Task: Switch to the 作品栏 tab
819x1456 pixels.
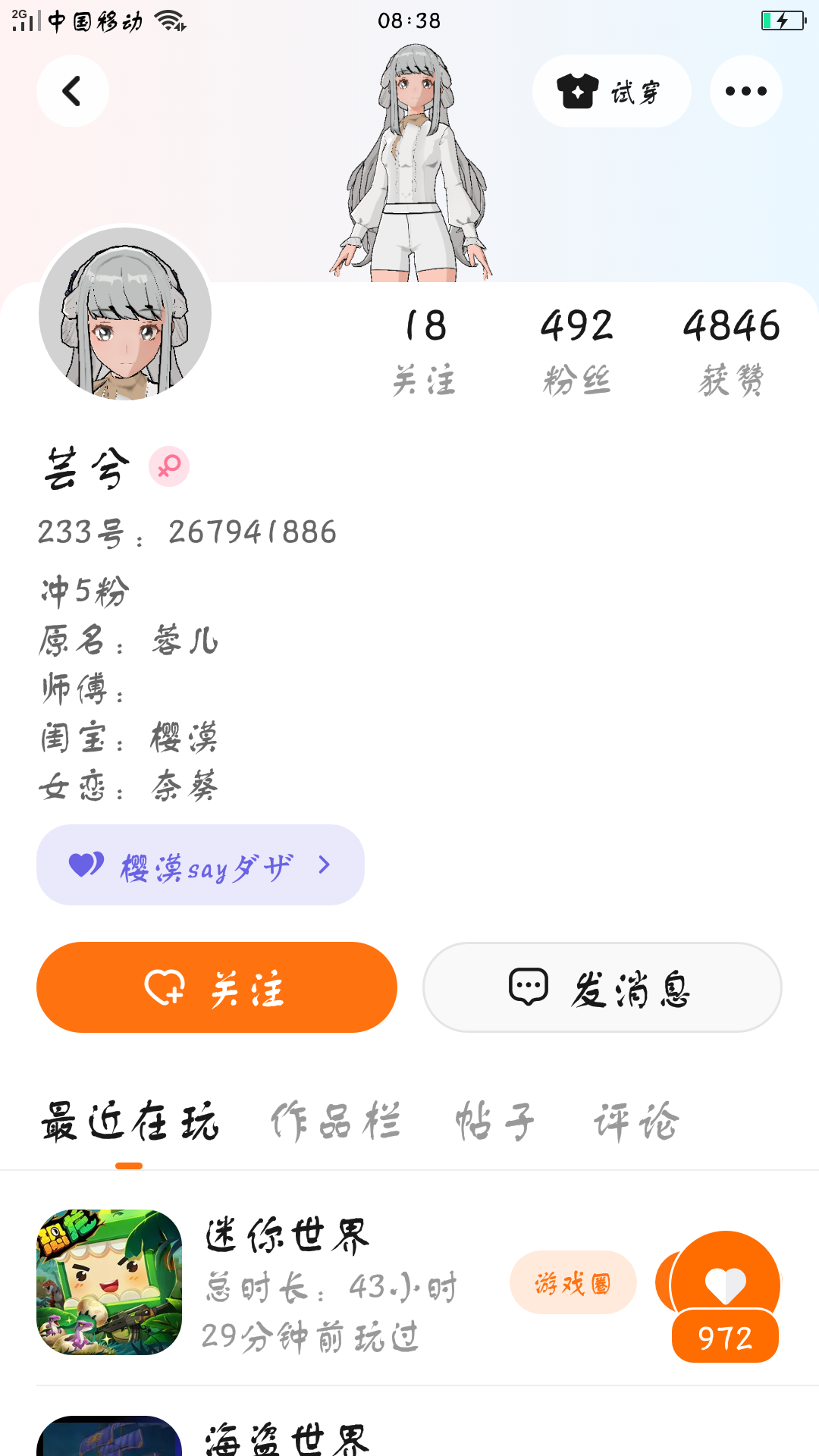Action: 335,1122
